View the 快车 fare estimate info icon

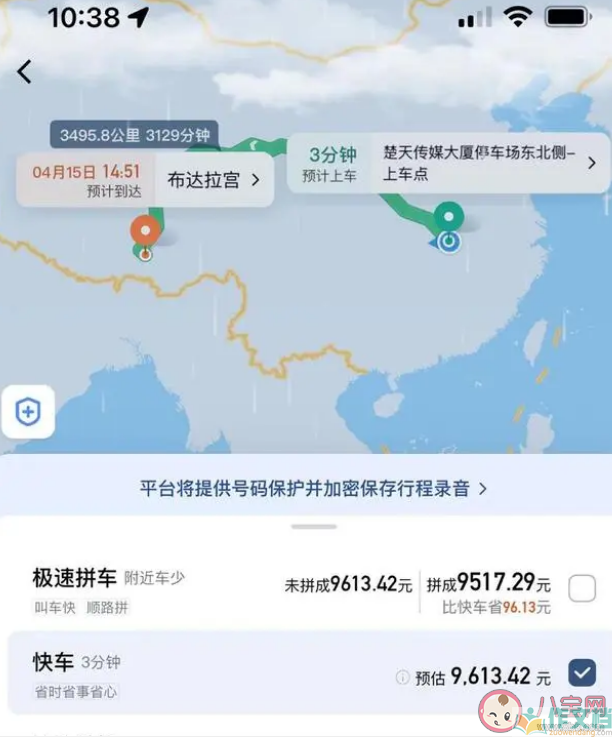tap(402, 677)
